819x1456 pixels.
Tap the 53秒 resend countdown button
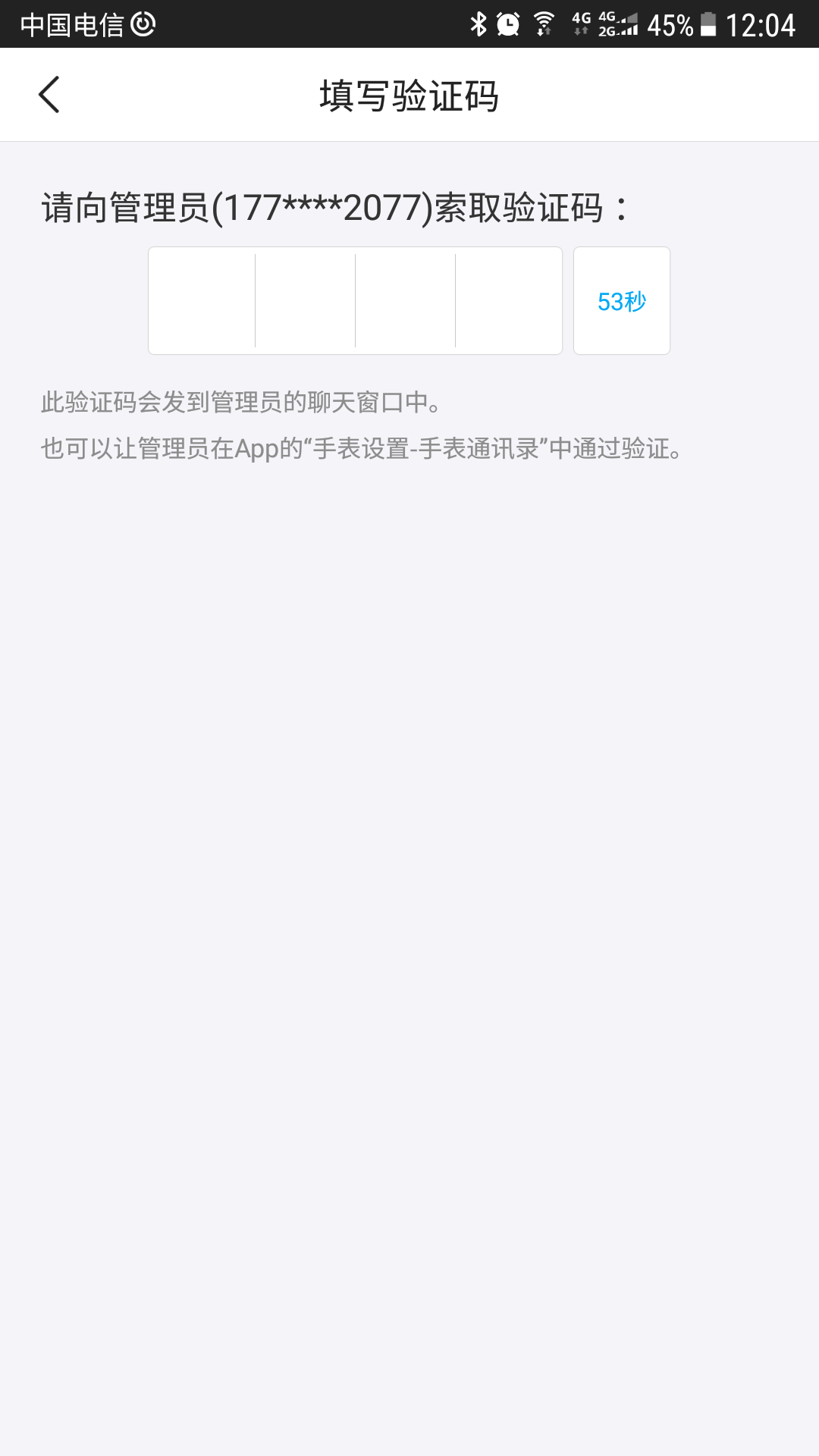click(621, 300)
